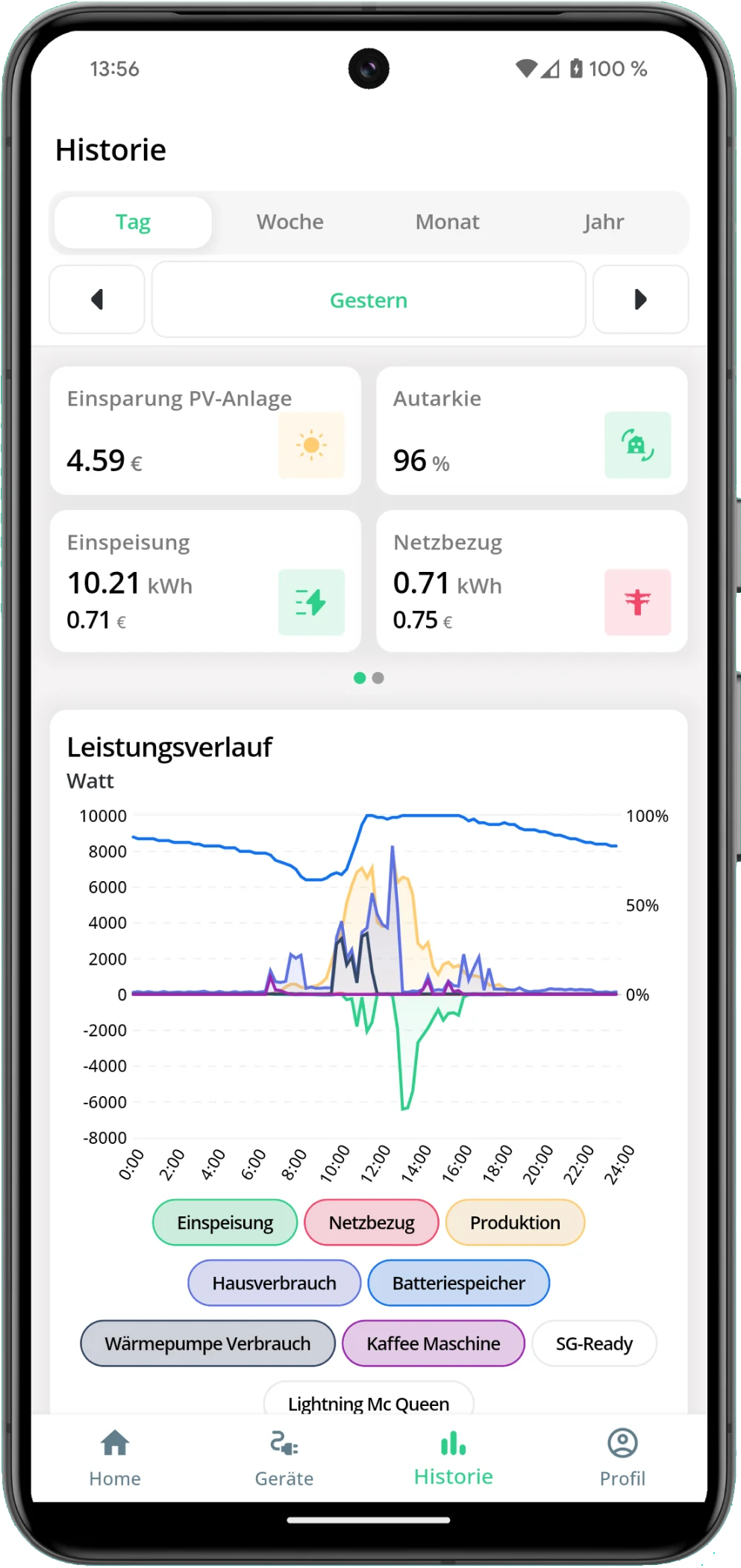Screen dimensions: 741x1568
Task: Toggle Hausverbrauch in the chart
Action: tap(274, 1283)
